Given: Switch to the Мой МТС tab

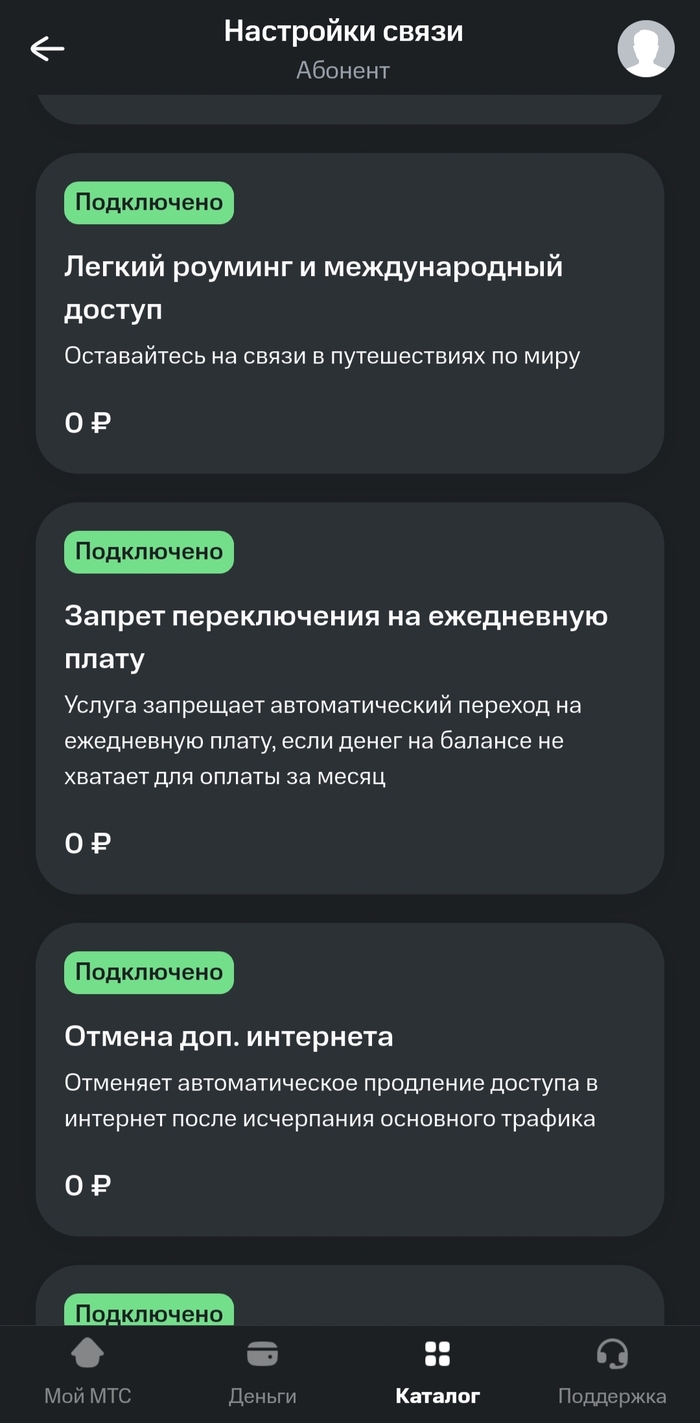Looking at the screenshot, I should click(87, 1373).
